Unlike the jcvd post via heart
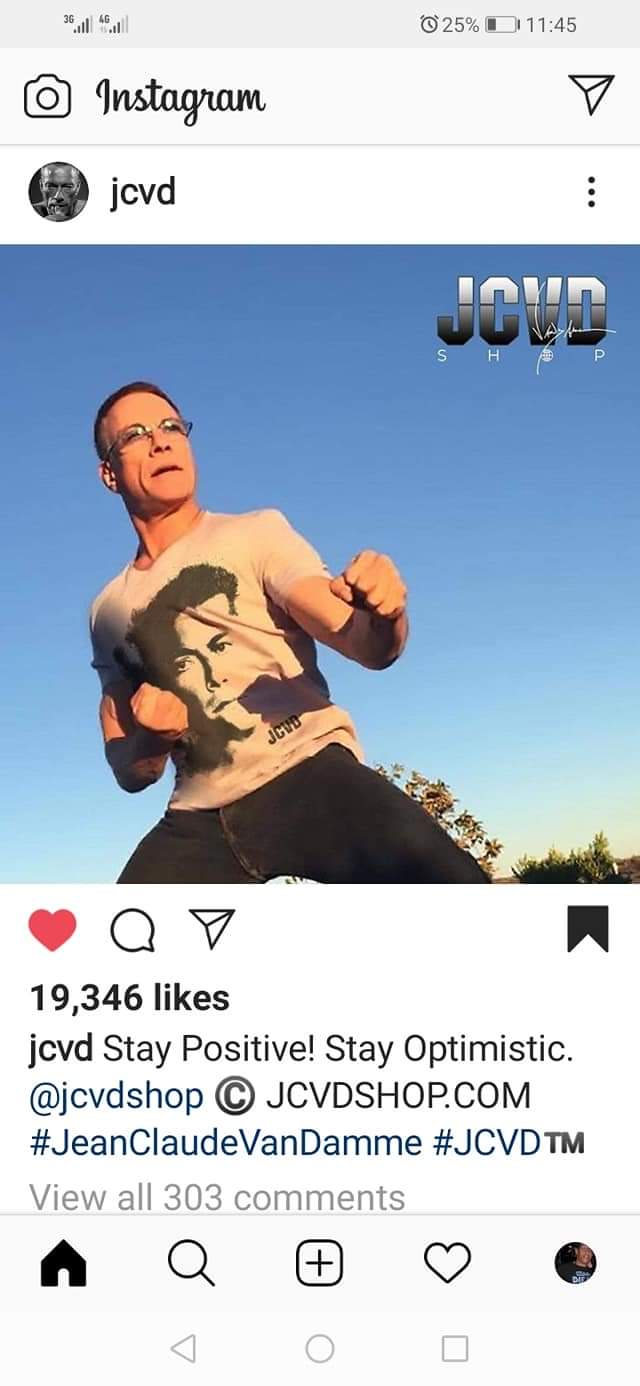 (x=53, y=930)
